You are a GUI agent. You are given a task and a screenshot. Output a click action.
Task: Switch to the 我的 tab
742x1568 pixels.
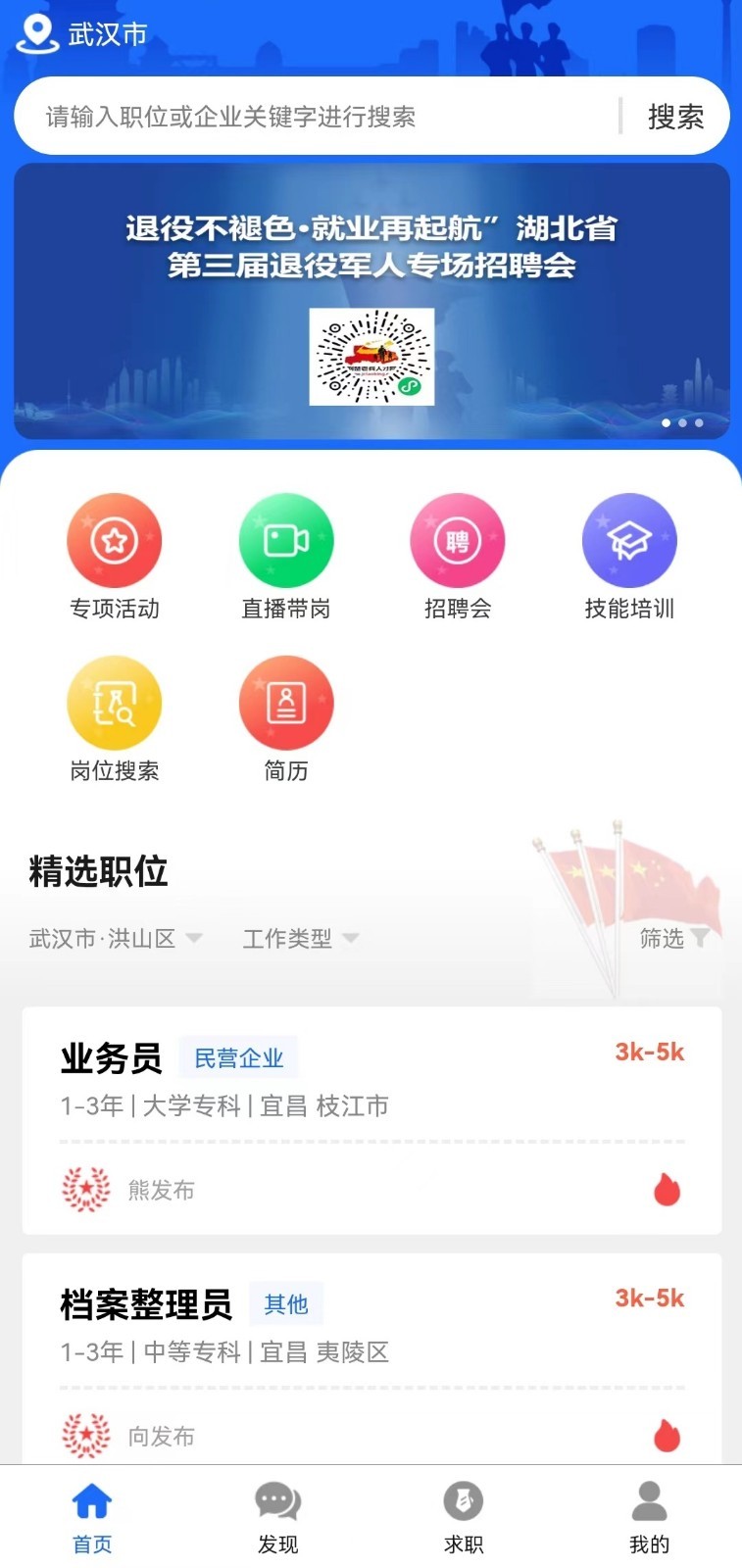[x=649, y=1517]
